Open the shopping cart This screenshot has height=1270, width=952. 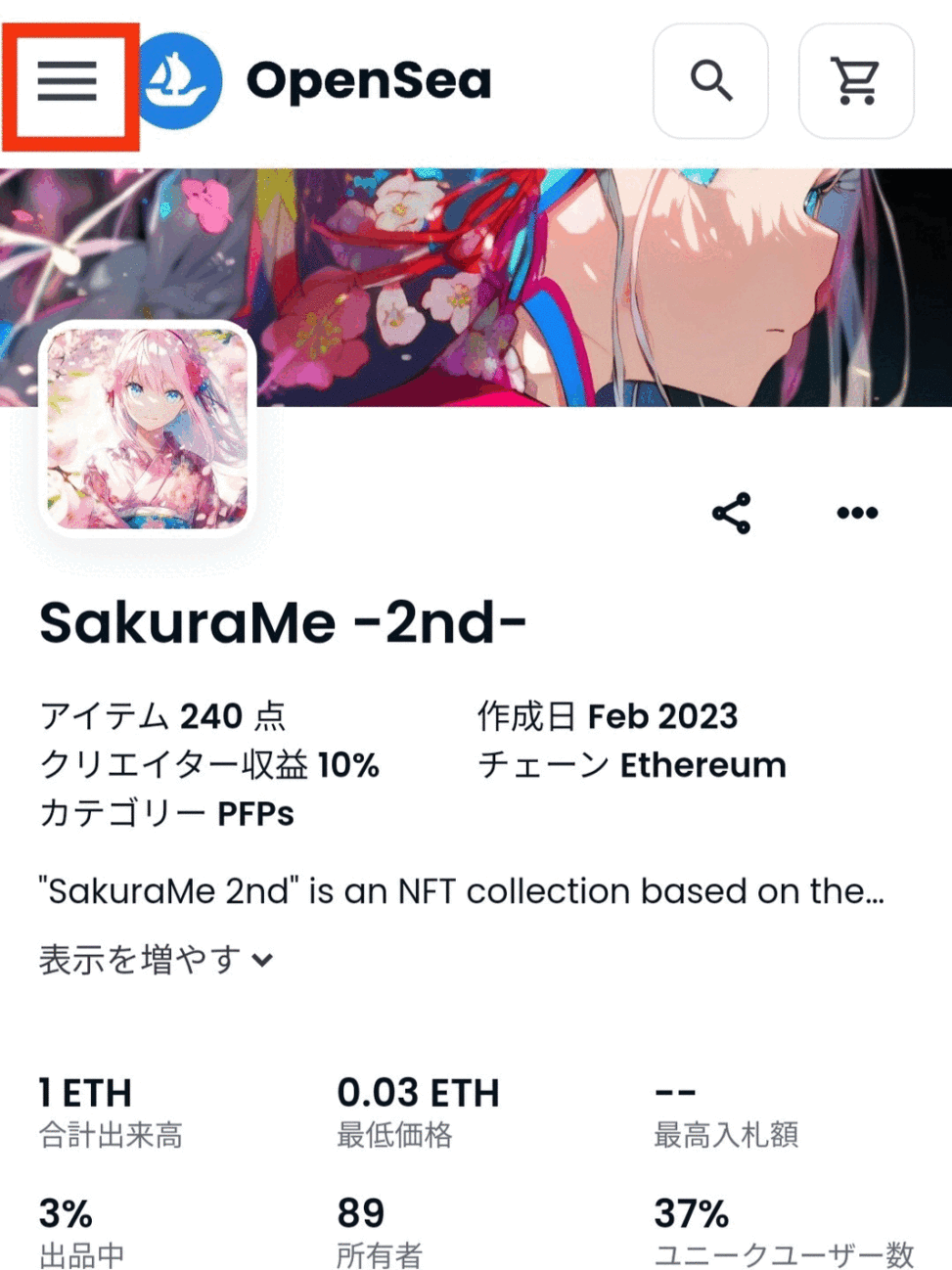coord(856,81)
